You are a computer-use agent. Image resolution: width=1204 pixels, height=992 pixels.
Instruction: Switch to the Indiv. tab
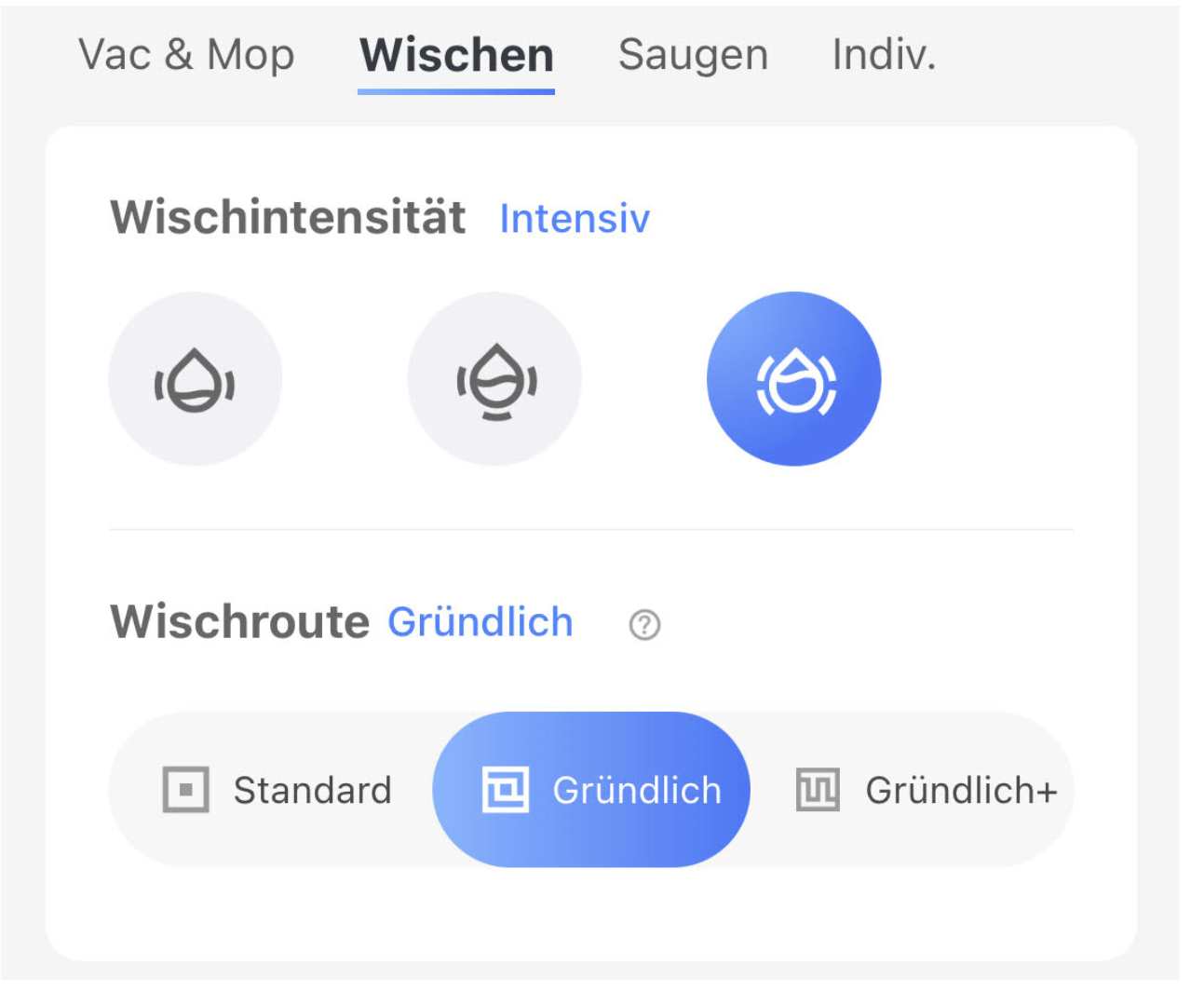(x=883, y=55)
